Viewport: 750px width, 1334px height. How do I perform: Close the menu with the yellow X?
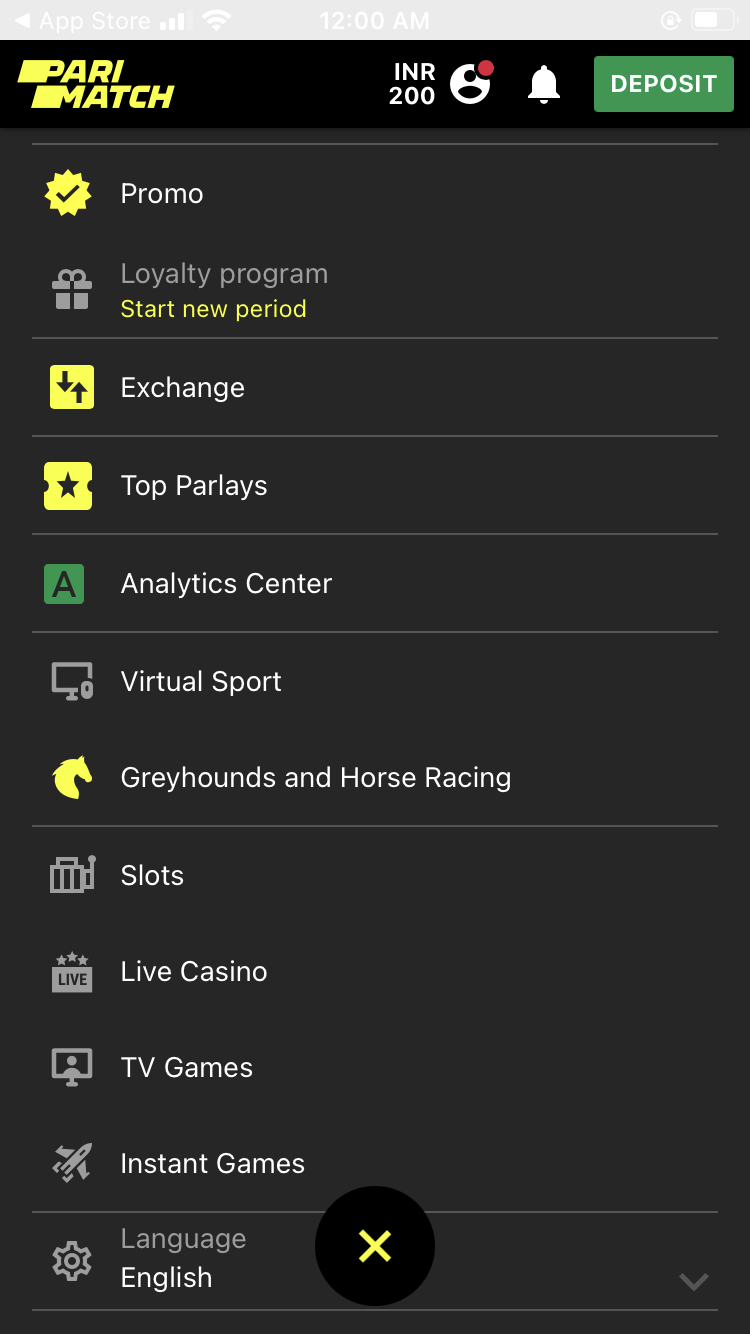375,1246
